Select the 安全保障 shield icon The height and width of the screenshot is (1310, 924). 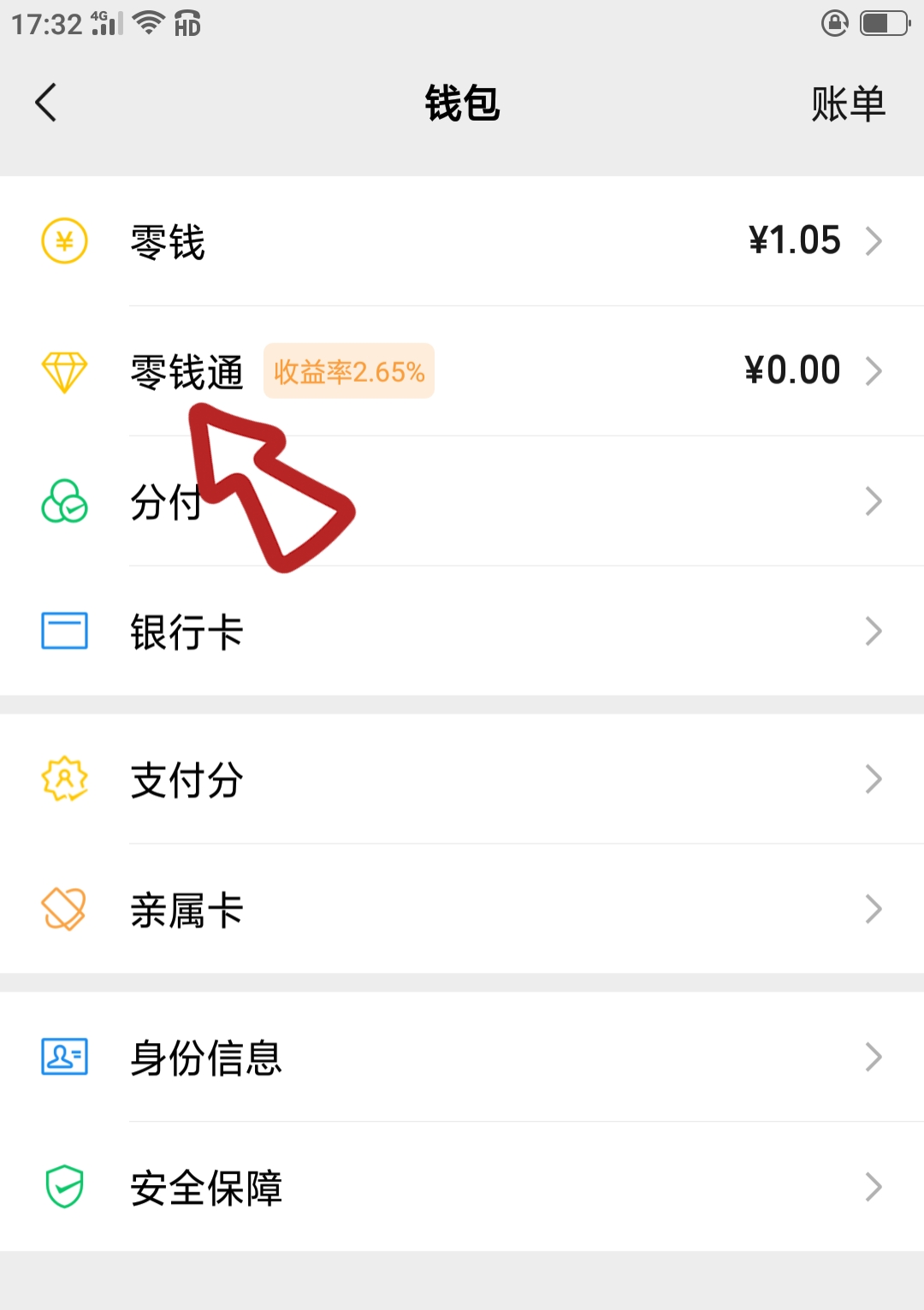click(63, 1188)
